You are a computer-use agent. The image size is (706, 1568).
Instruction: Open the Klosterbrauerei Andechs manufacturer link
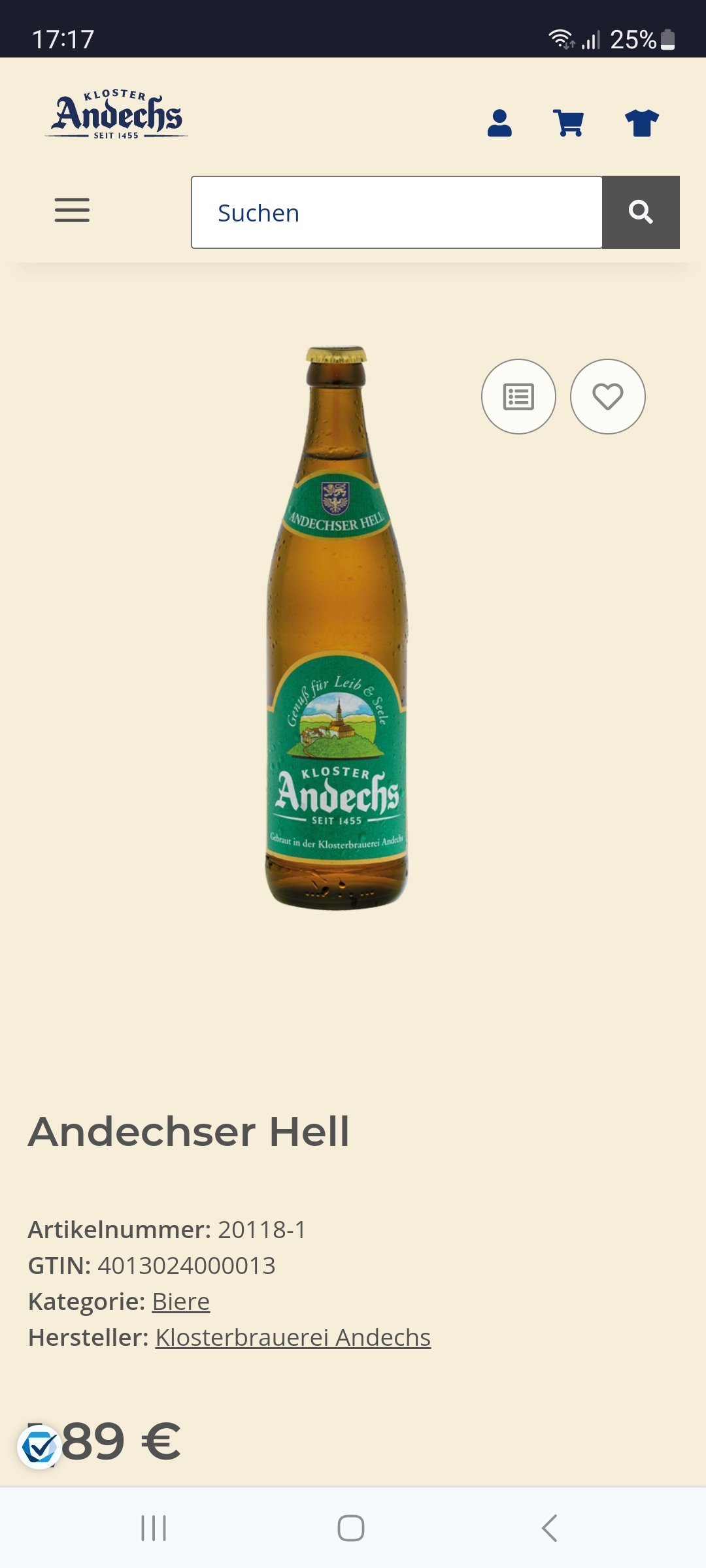click(293, 1337)
